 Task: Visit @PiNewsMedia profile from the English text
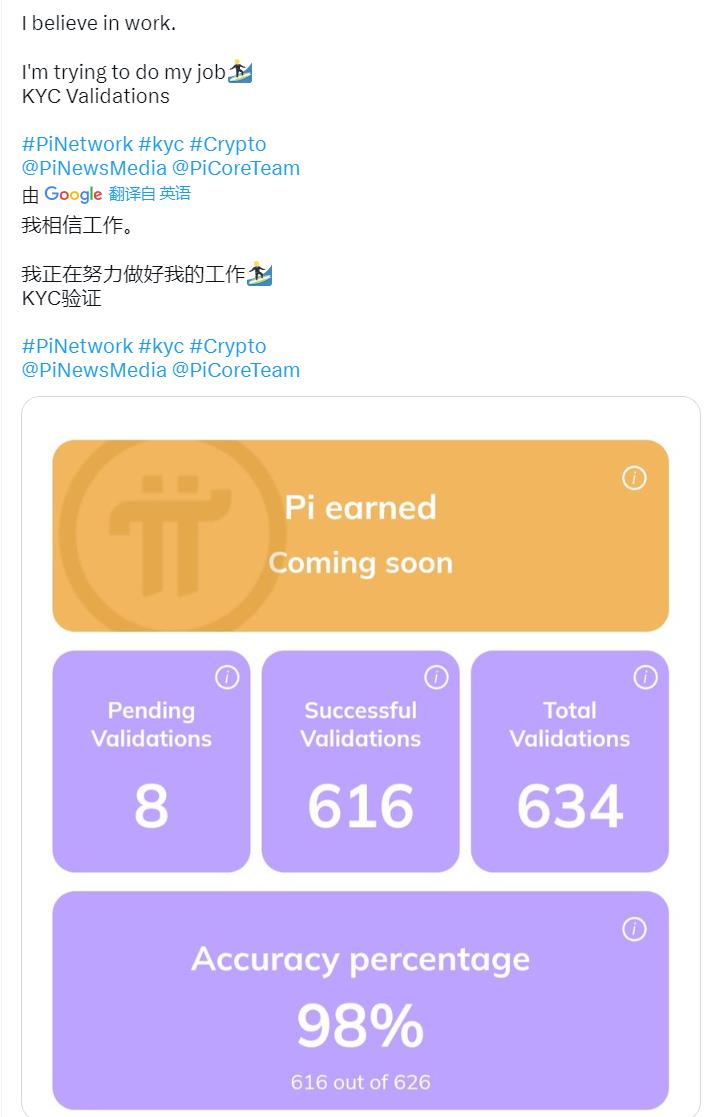94,168
